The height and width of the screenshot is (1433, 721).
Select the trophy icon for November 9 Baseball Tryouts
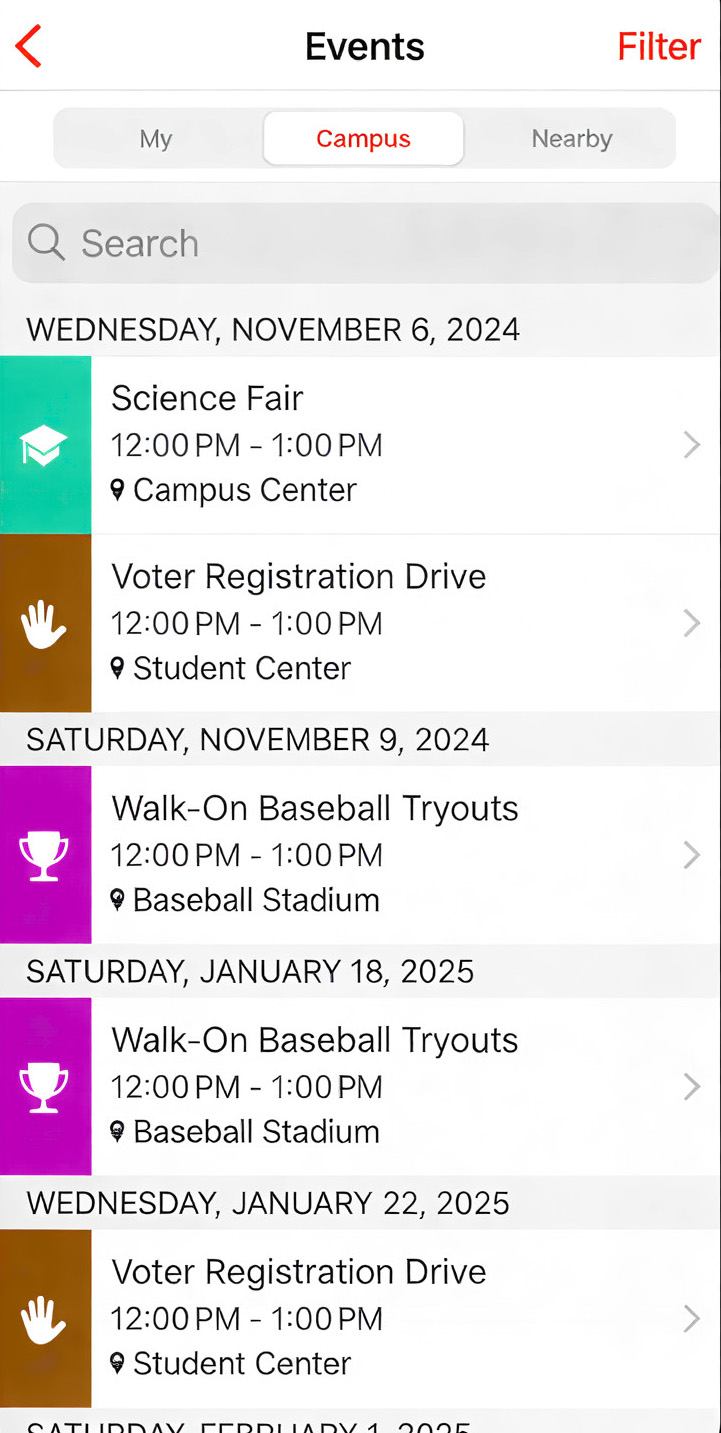45,854
